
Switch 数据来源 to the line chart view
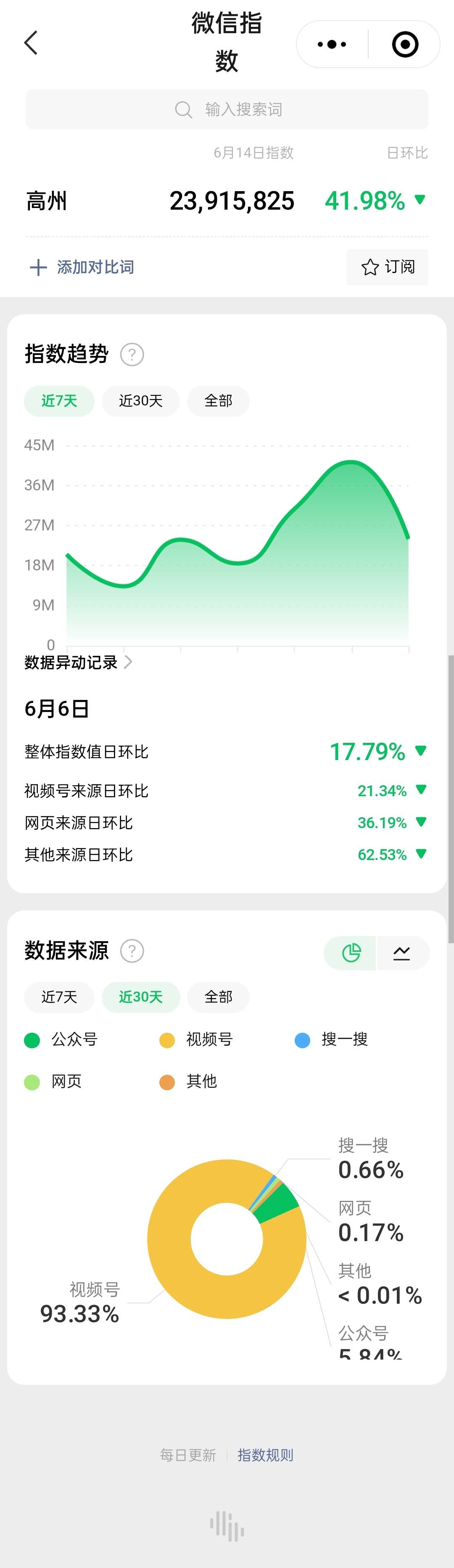click(402, 952)
